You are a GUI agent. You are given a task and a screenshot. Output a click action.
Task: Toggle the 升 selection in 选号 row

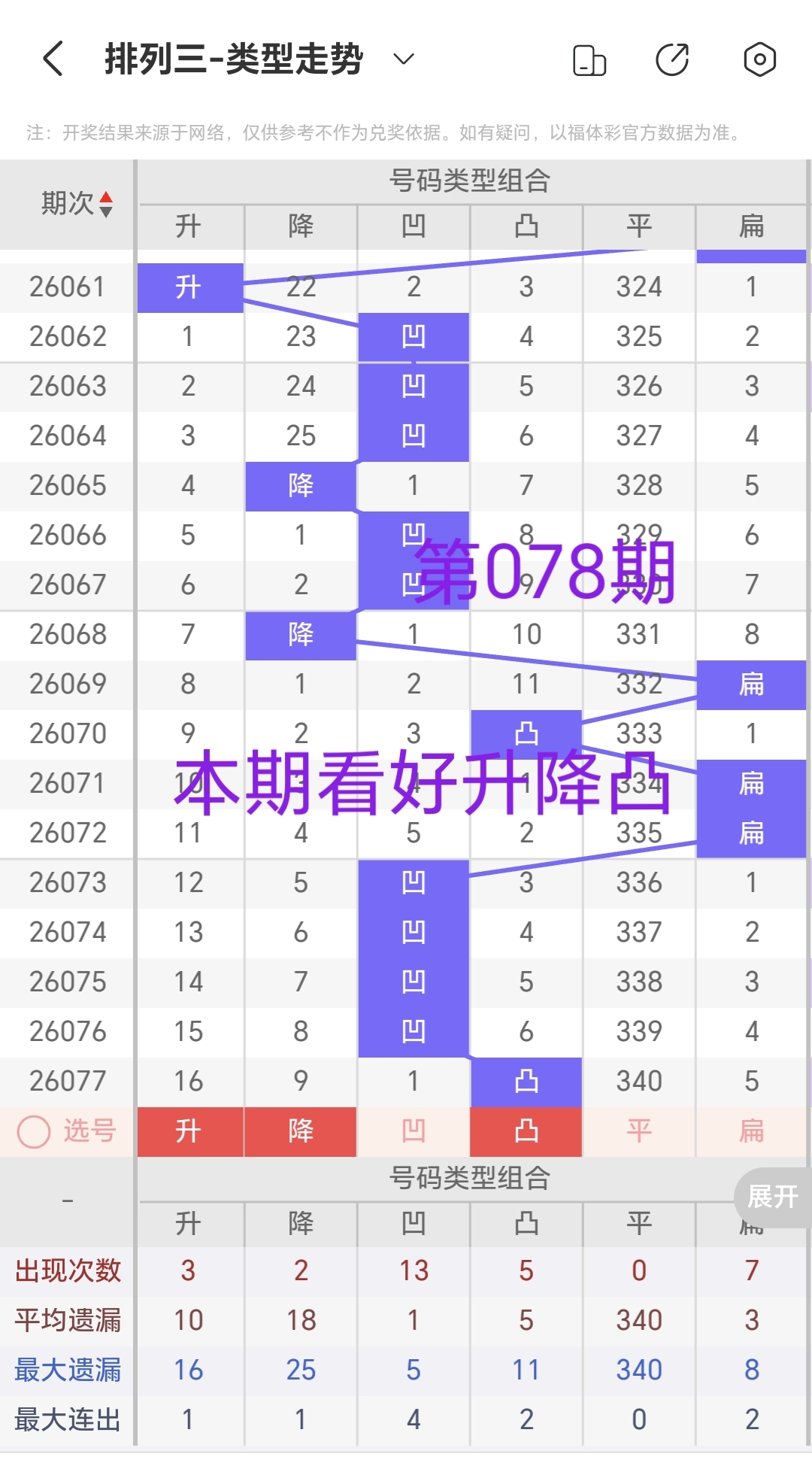[189, 1132]
